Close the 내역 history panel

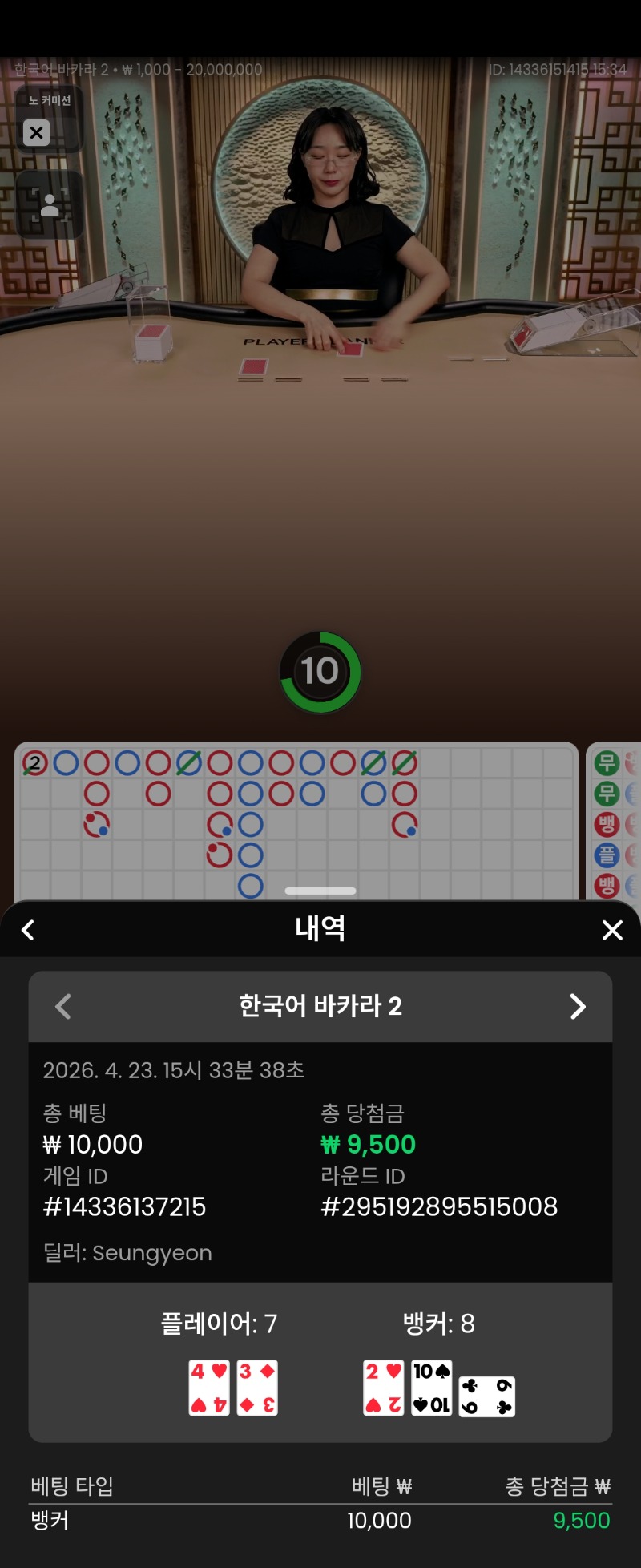pos(612,930)
